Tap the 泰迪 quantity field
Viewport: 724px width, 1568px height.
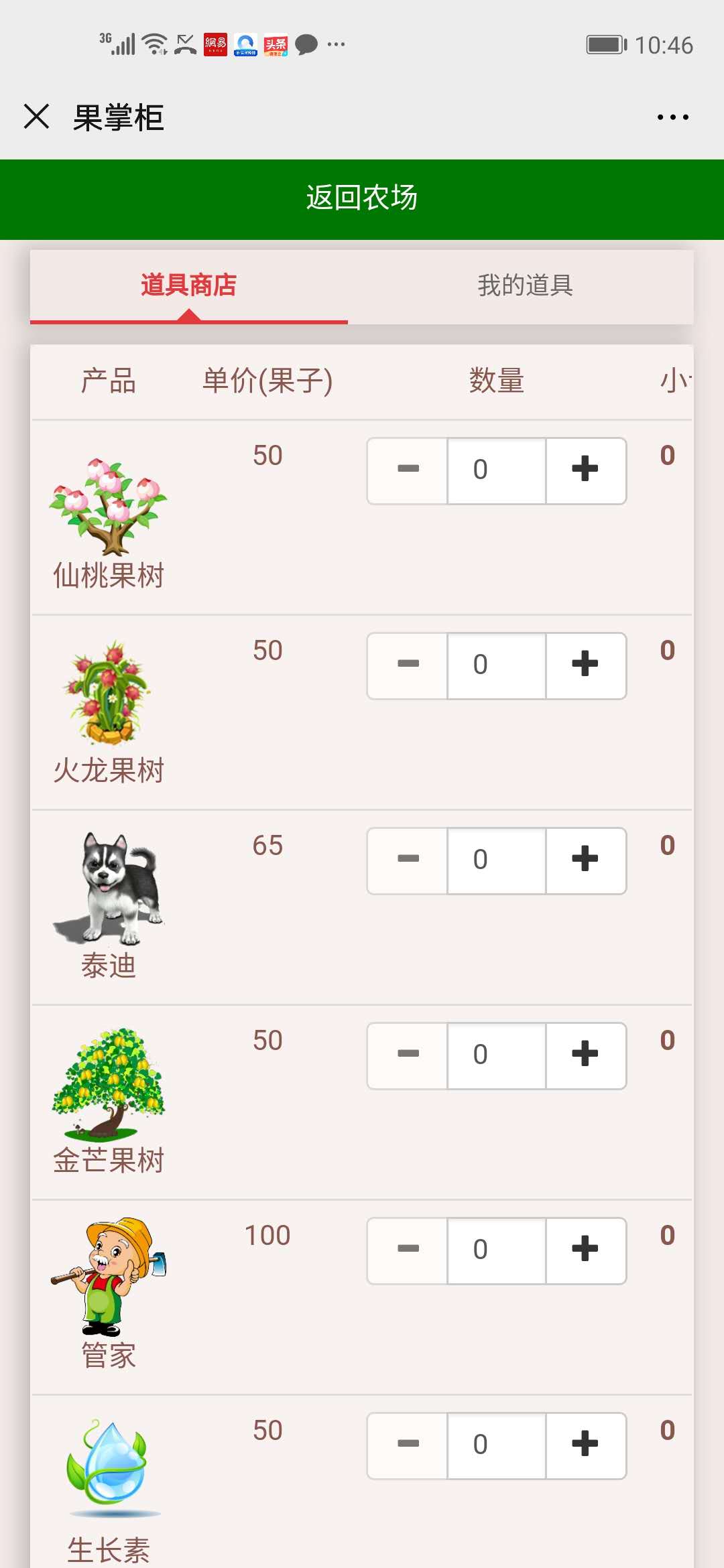[496, 860]
